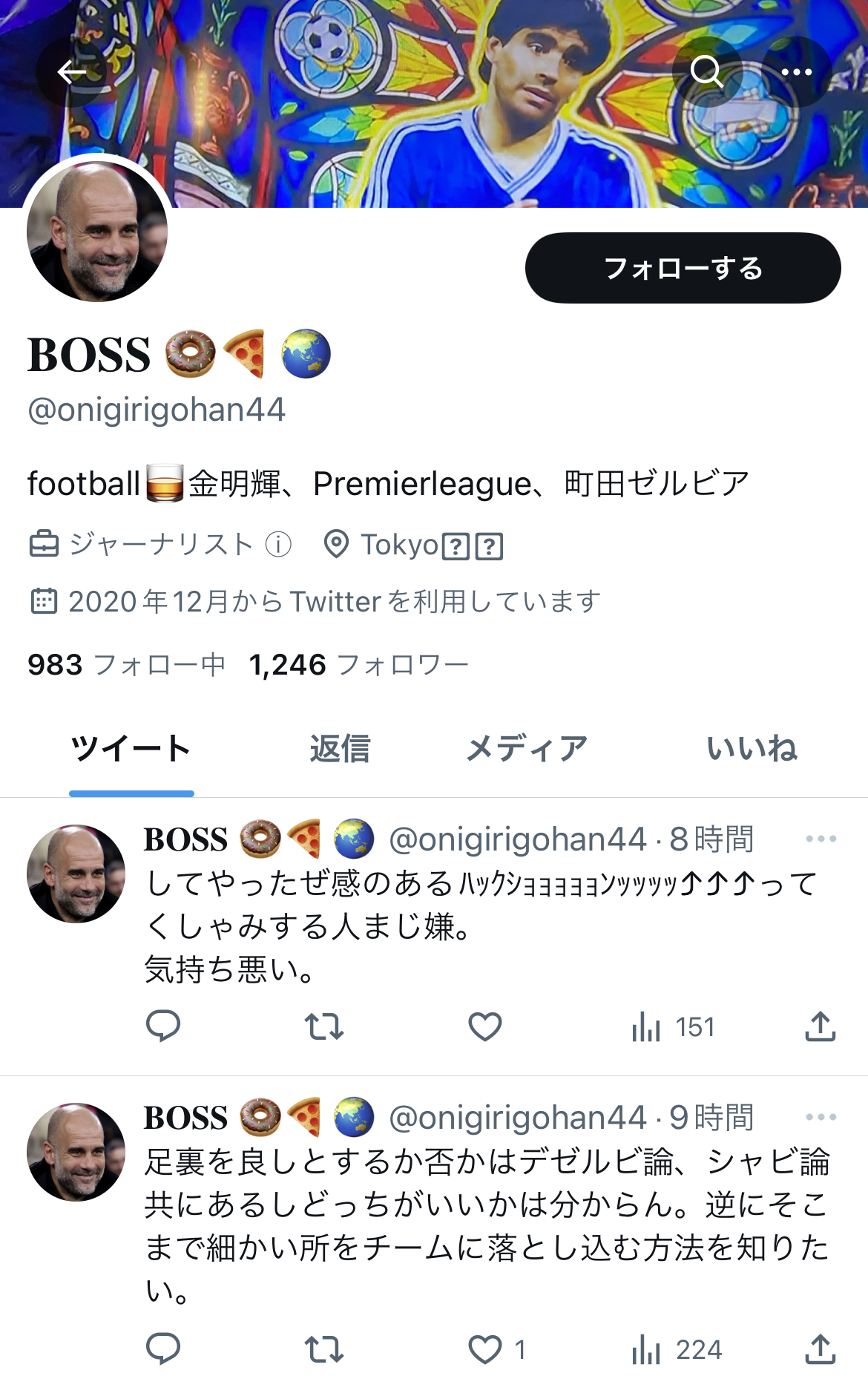Switch to the いいね tab
The image size is (868, 1399).
pos(752,749)
